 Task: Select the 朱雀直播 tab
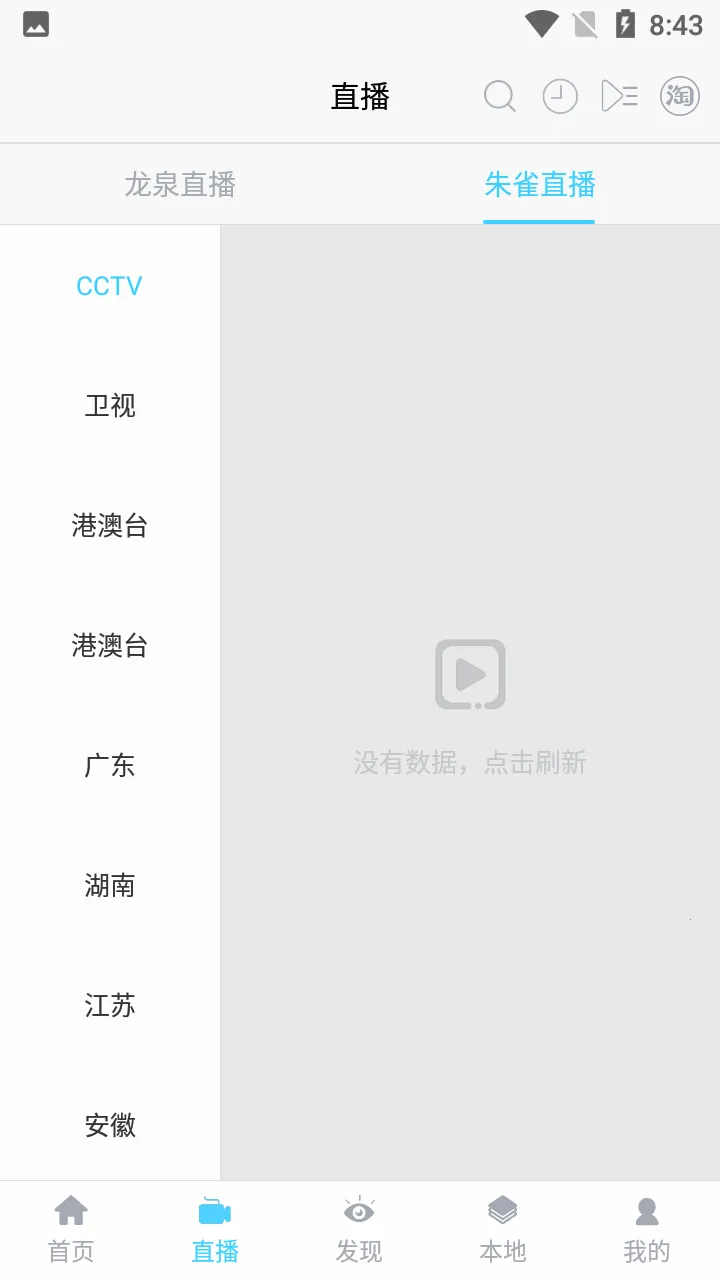(539, 184)
